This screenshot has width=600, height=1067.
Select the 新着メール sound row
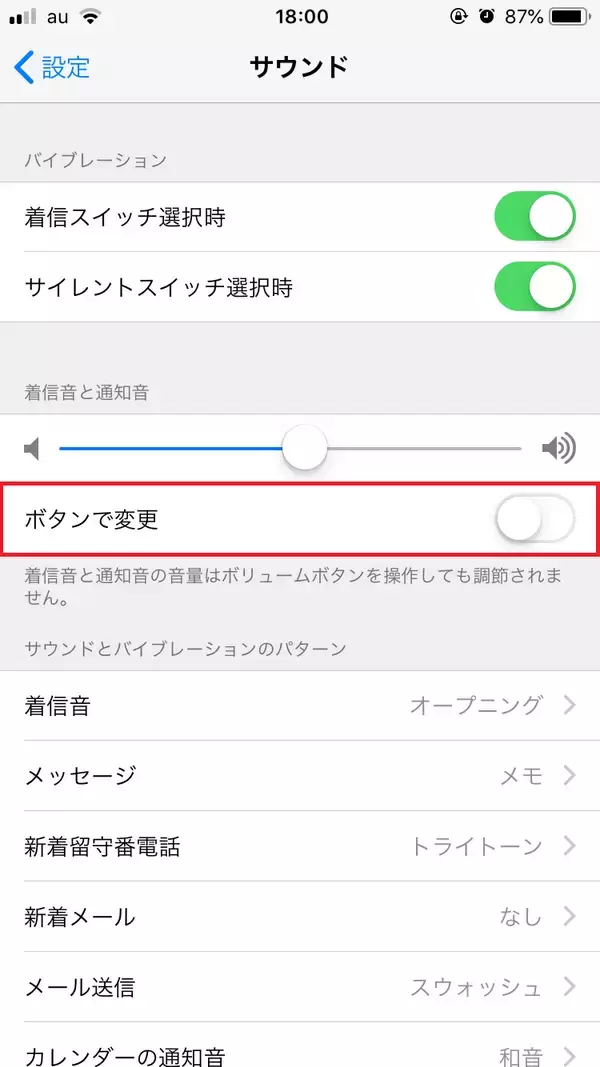click(300, 917)
